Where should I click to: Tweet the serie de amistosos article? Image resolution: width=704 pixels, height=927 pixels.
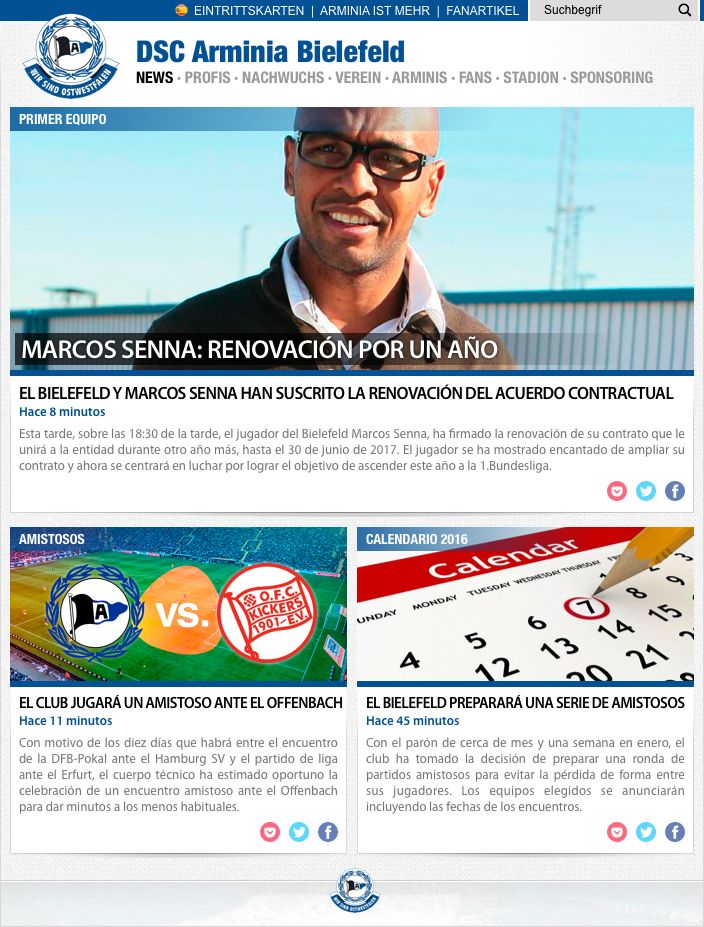coord(646,832)
